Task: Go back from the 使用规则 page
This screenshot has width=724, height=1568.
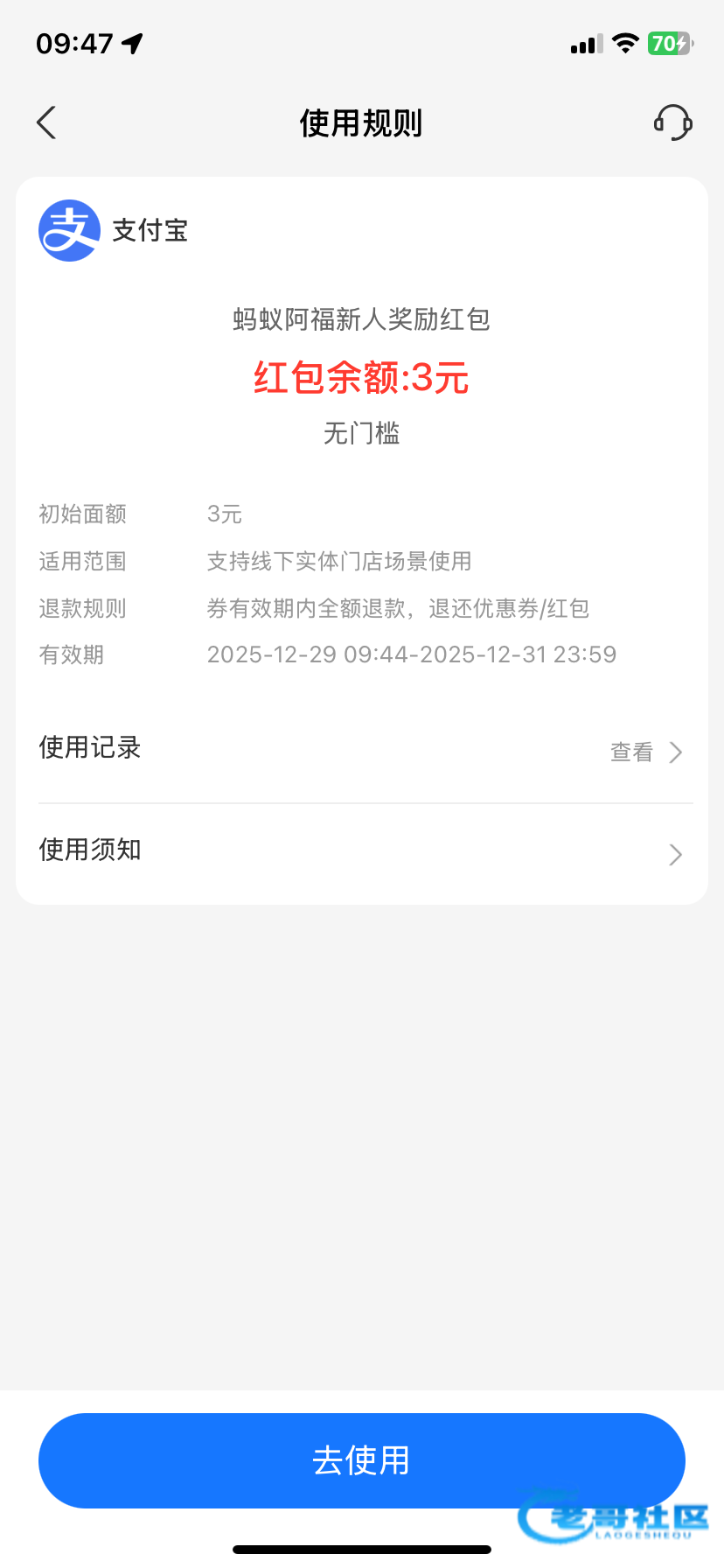Action: [47, 122]
